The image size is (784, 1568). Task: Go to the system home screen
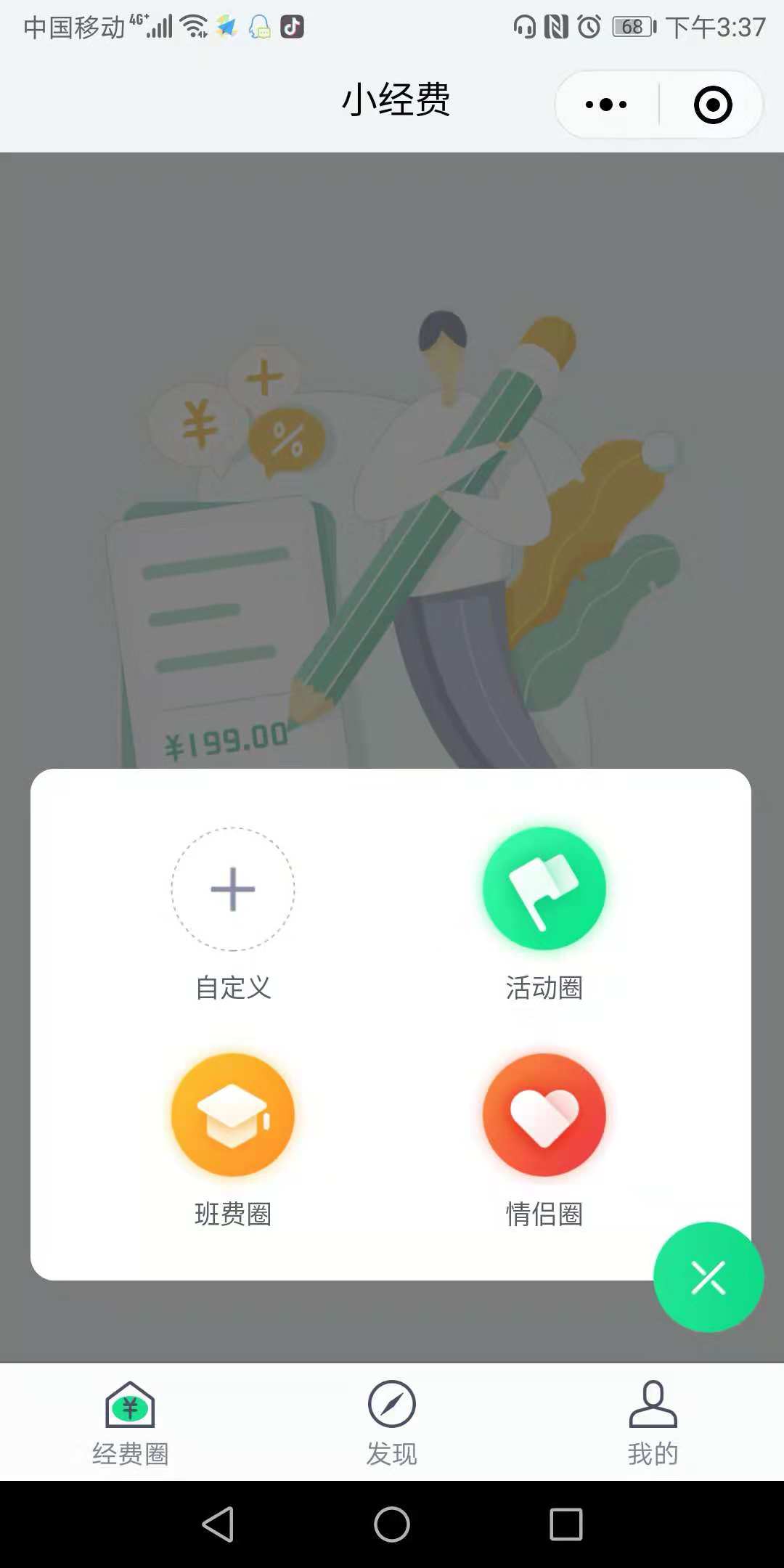(392, 1524)
